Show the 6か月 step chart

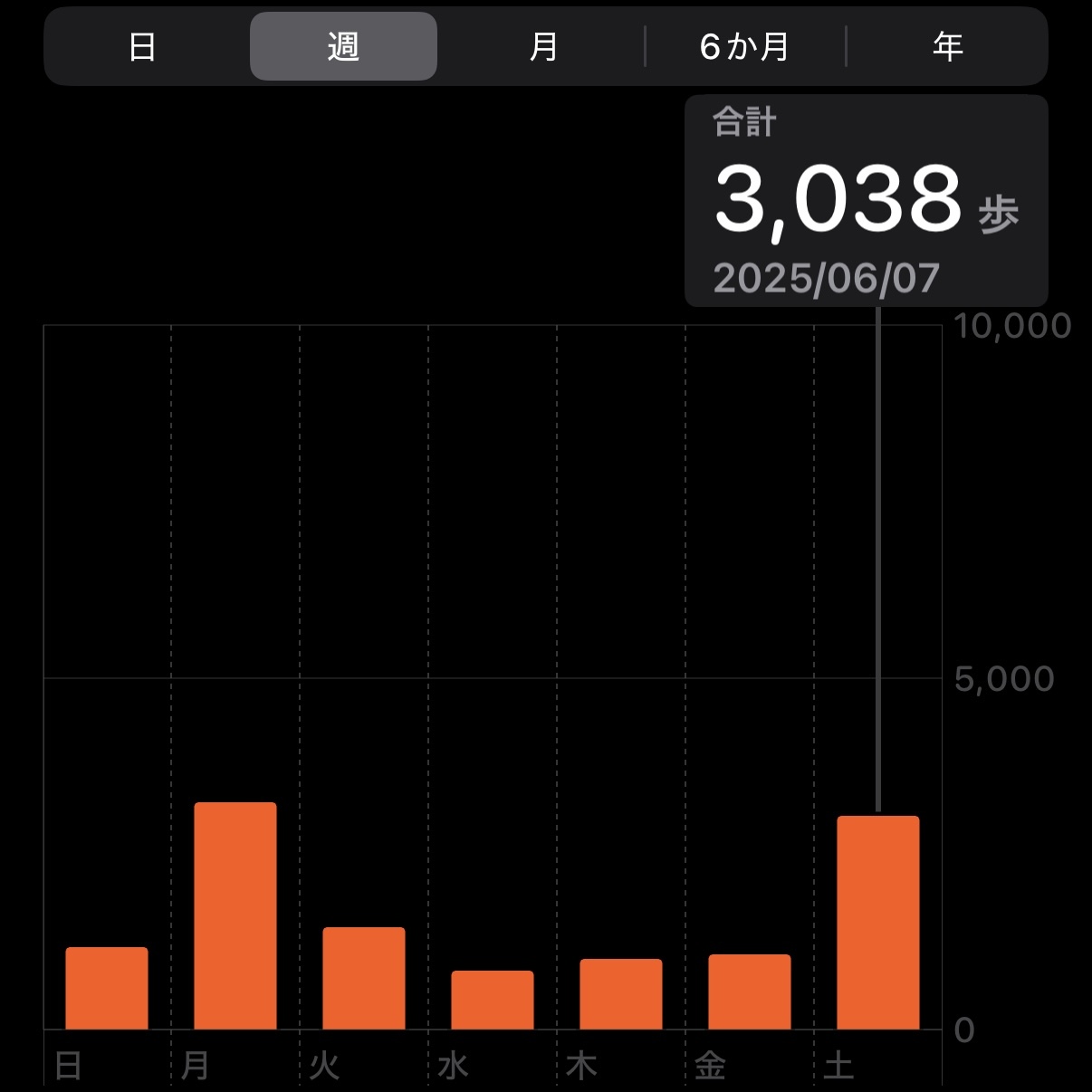point(744,47)
